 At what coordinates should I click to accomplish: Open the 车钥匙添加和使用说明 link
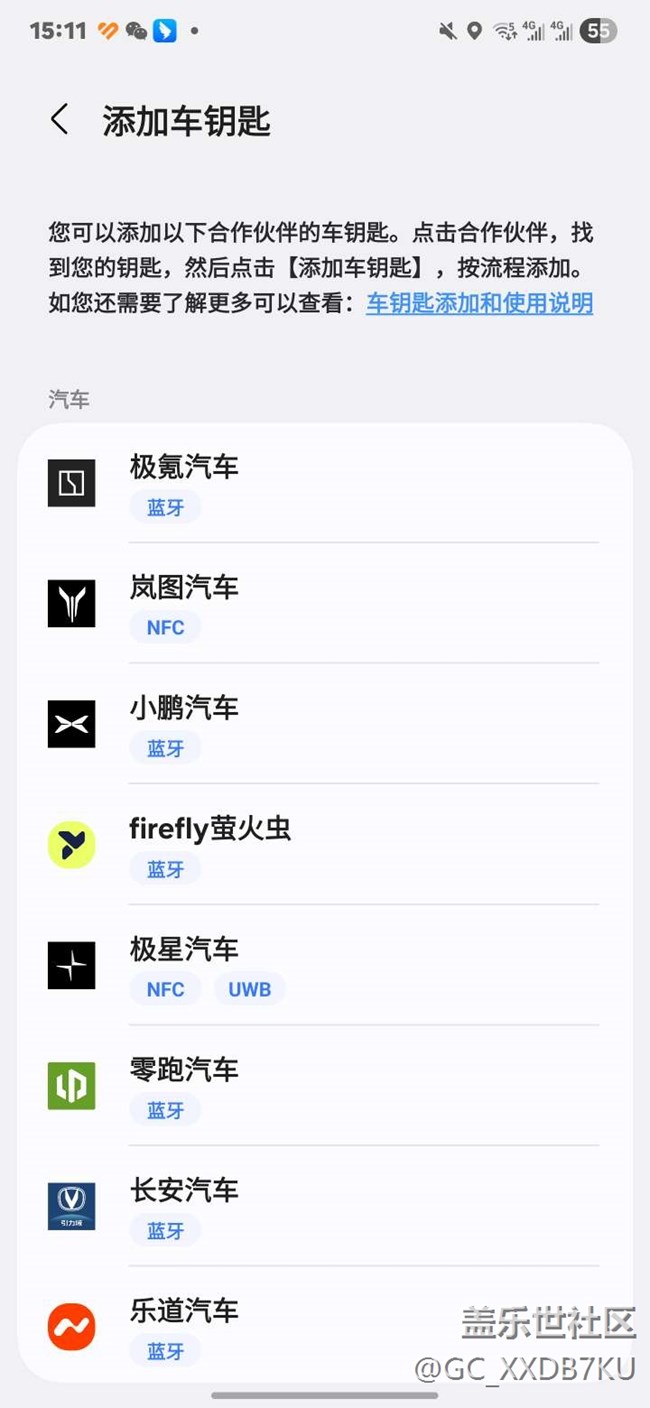coord(479,303)
